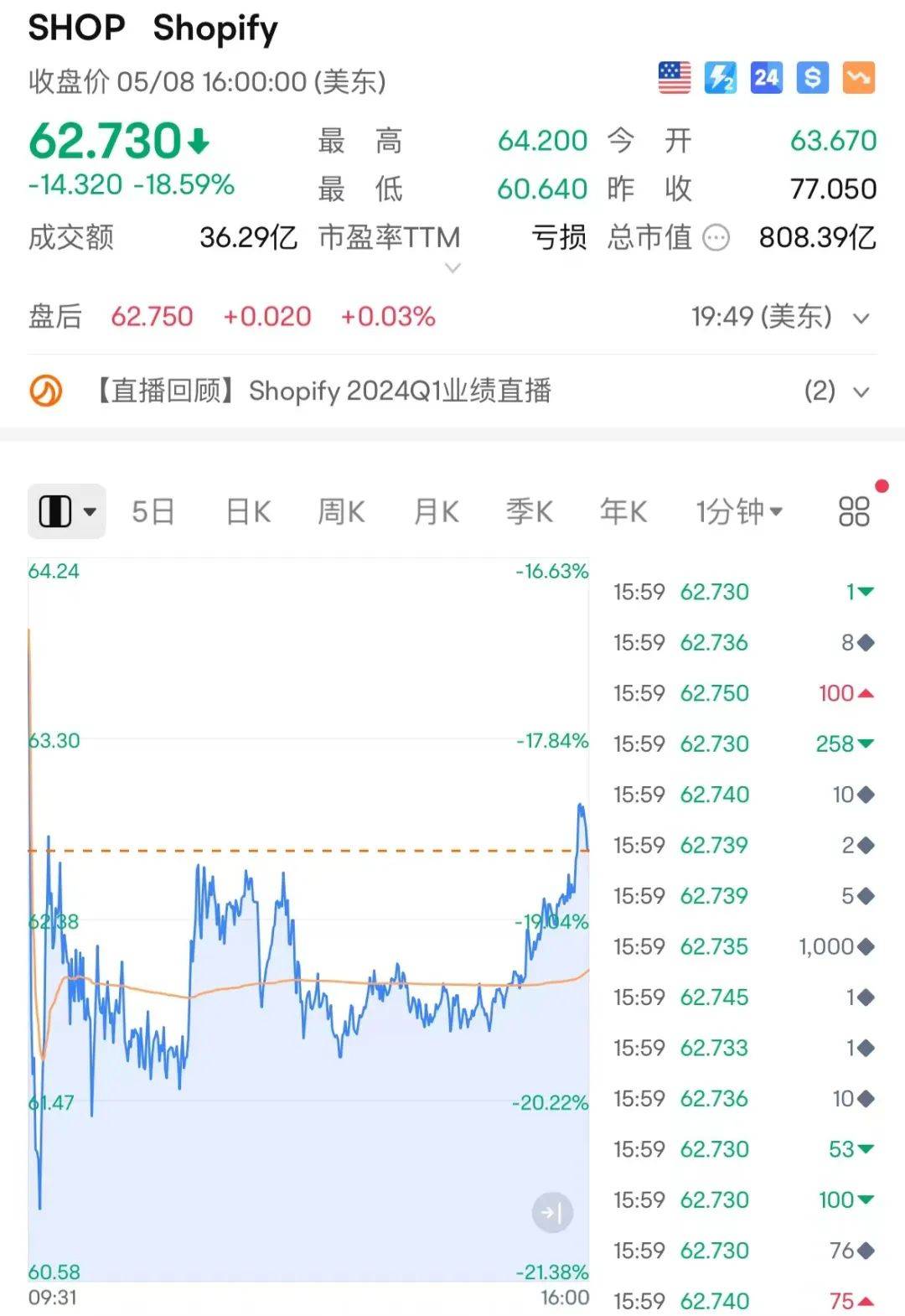Switch to the 日K tab
Viewport: 905px width, 1316px height.
tap(246, 511)
